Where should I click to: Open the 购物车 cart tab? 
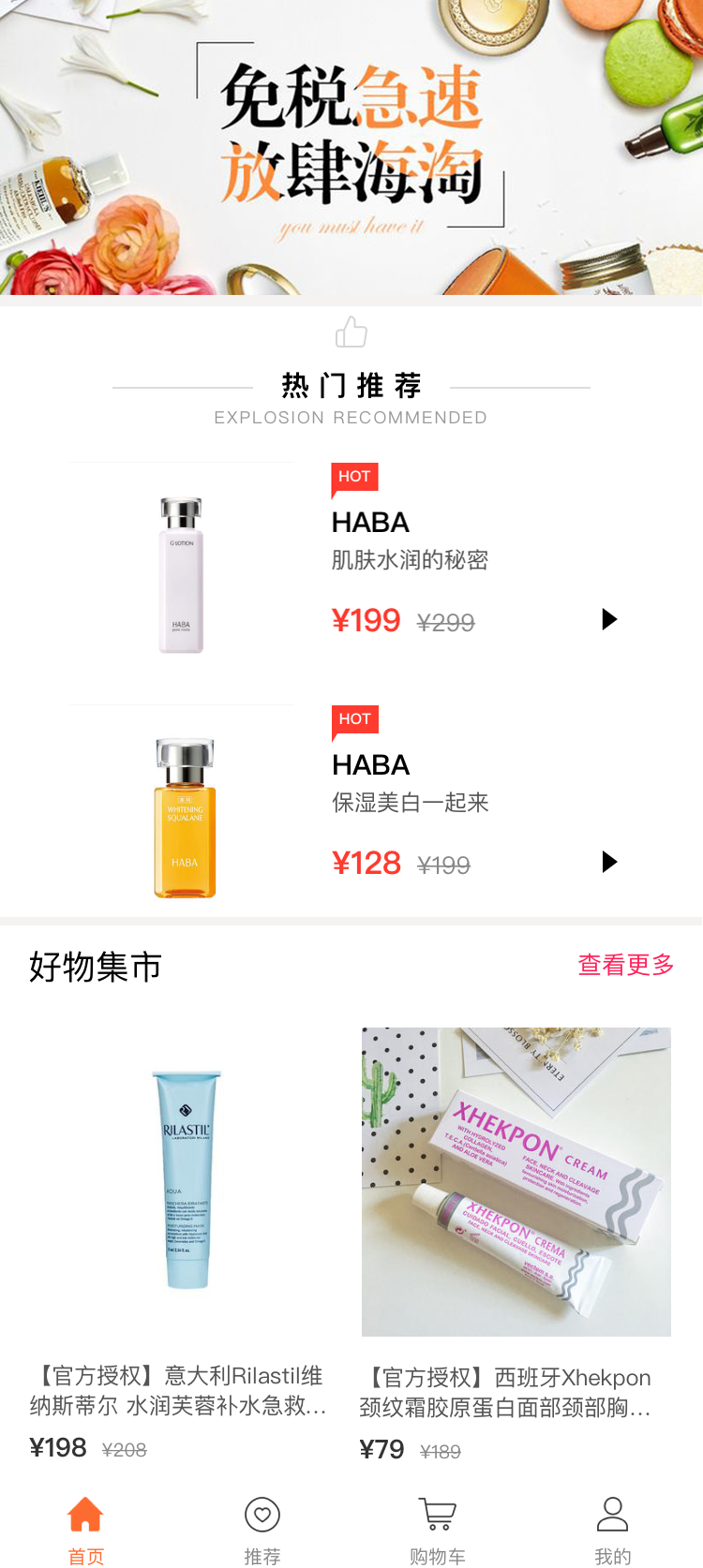438,1529
